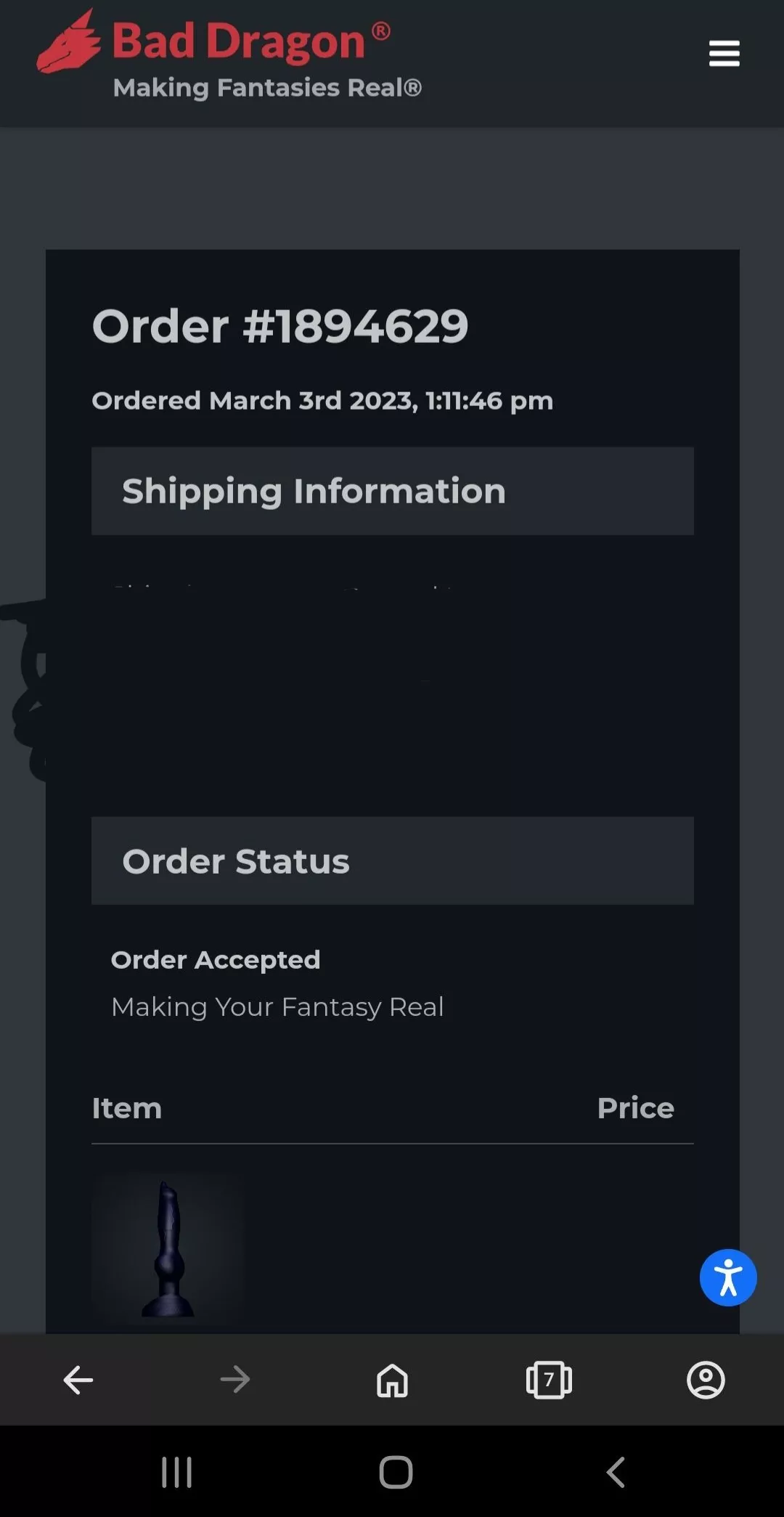Click the Order Accepted status text

(x=215, y=959)
